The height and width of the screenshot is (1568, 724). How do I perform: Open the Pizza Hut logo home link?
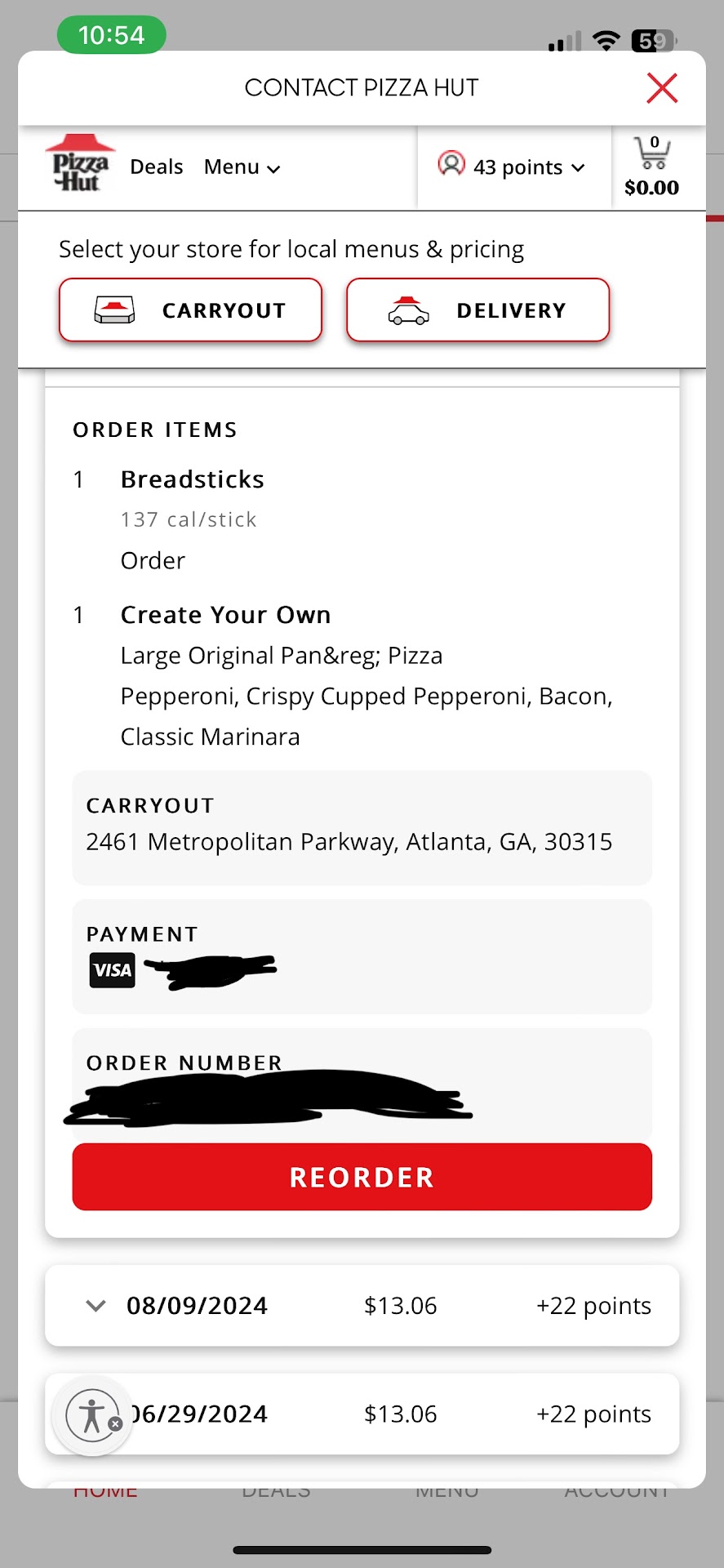[x=80, y=164]
